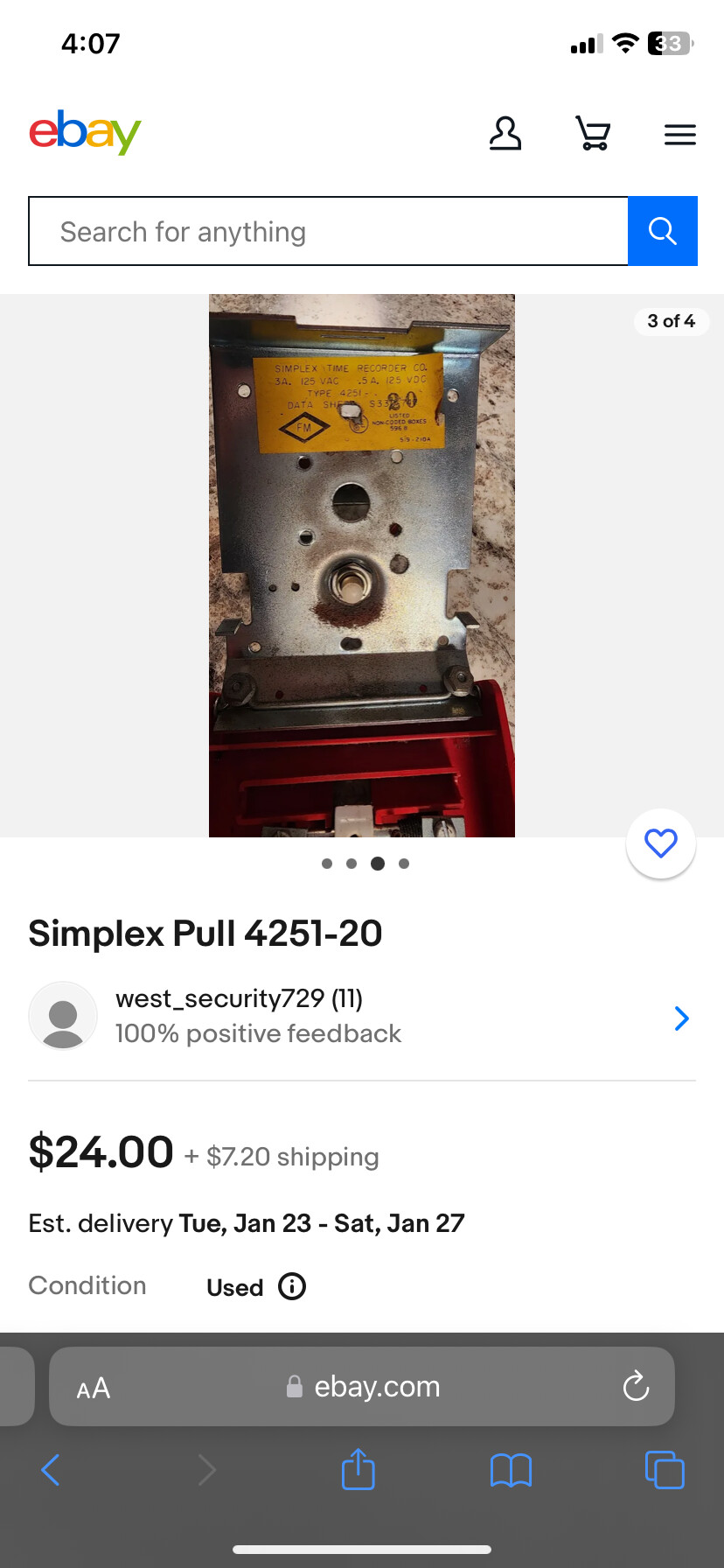Open the eBay home logo
Viewport: 724px width, 1568px height.
tap(85, 133)
